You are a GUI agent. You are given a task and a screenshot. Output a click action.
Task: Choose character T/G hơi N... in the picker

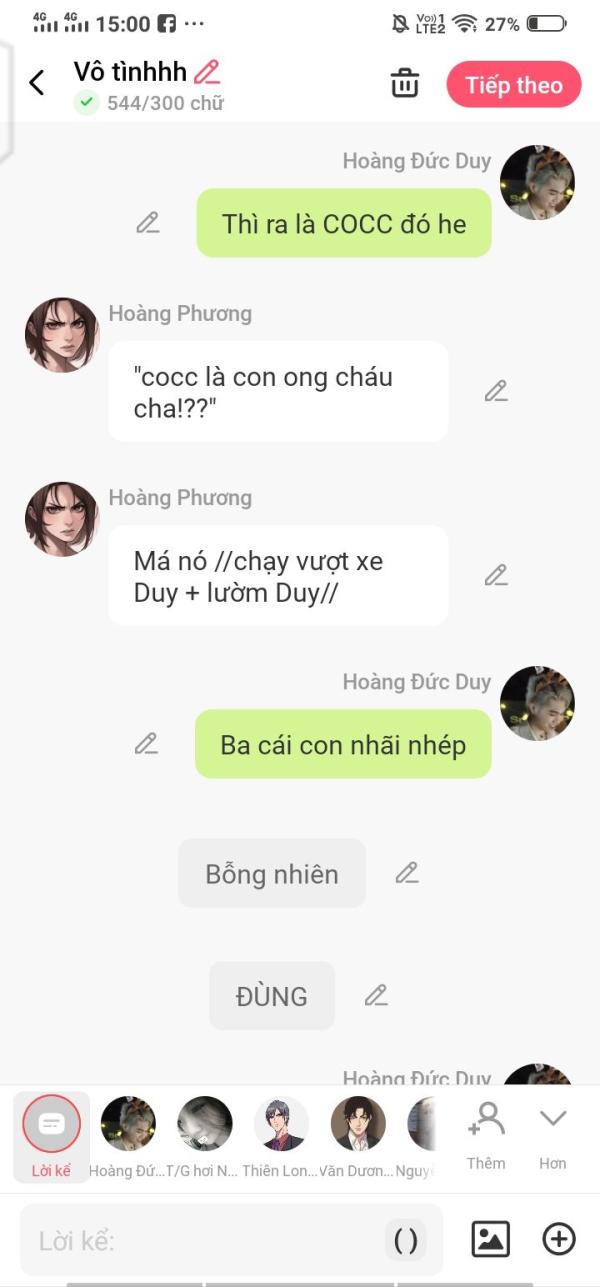point(204,1136)
